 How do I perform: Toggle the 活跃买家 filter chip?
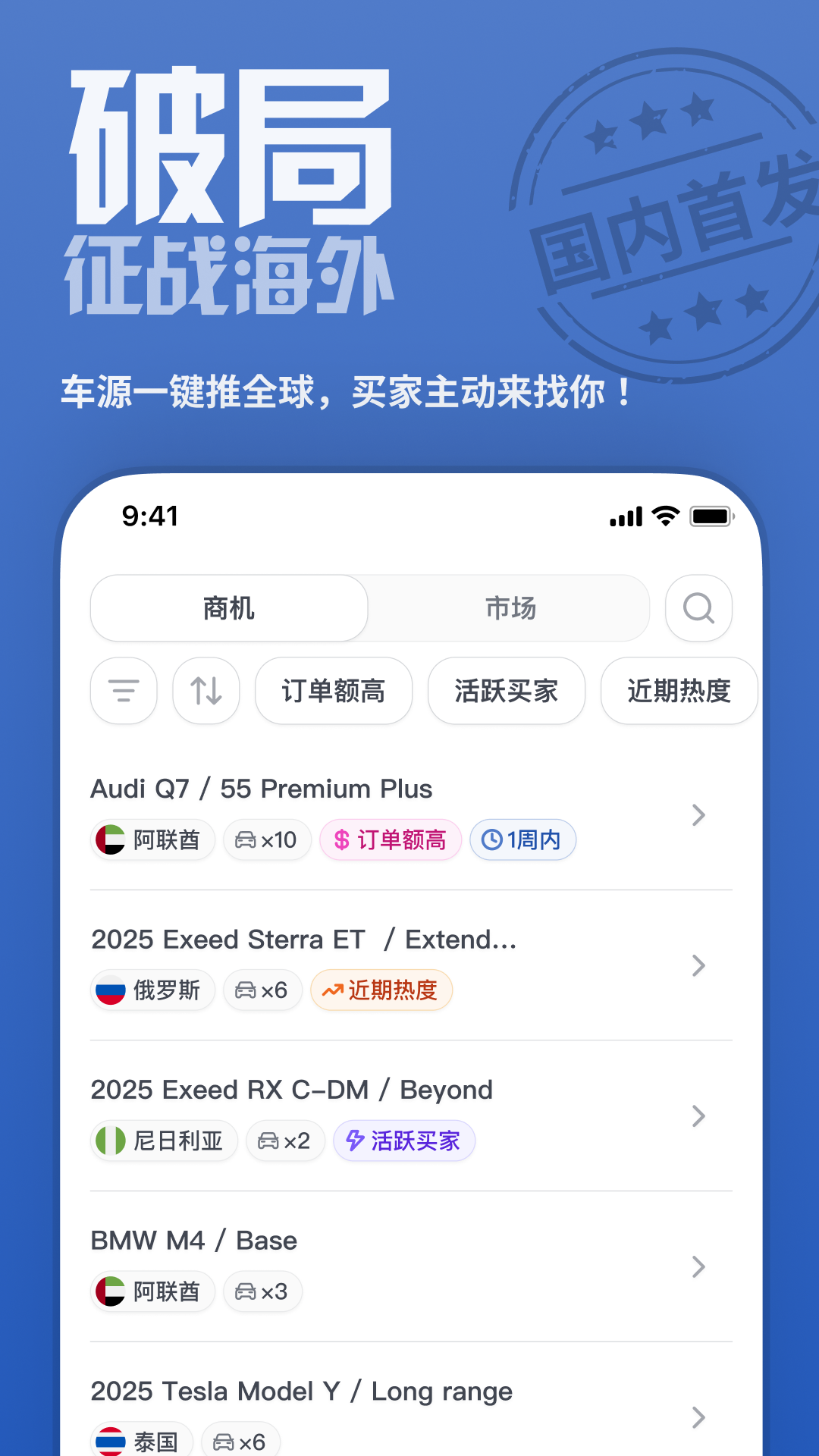tap(506, 691)
